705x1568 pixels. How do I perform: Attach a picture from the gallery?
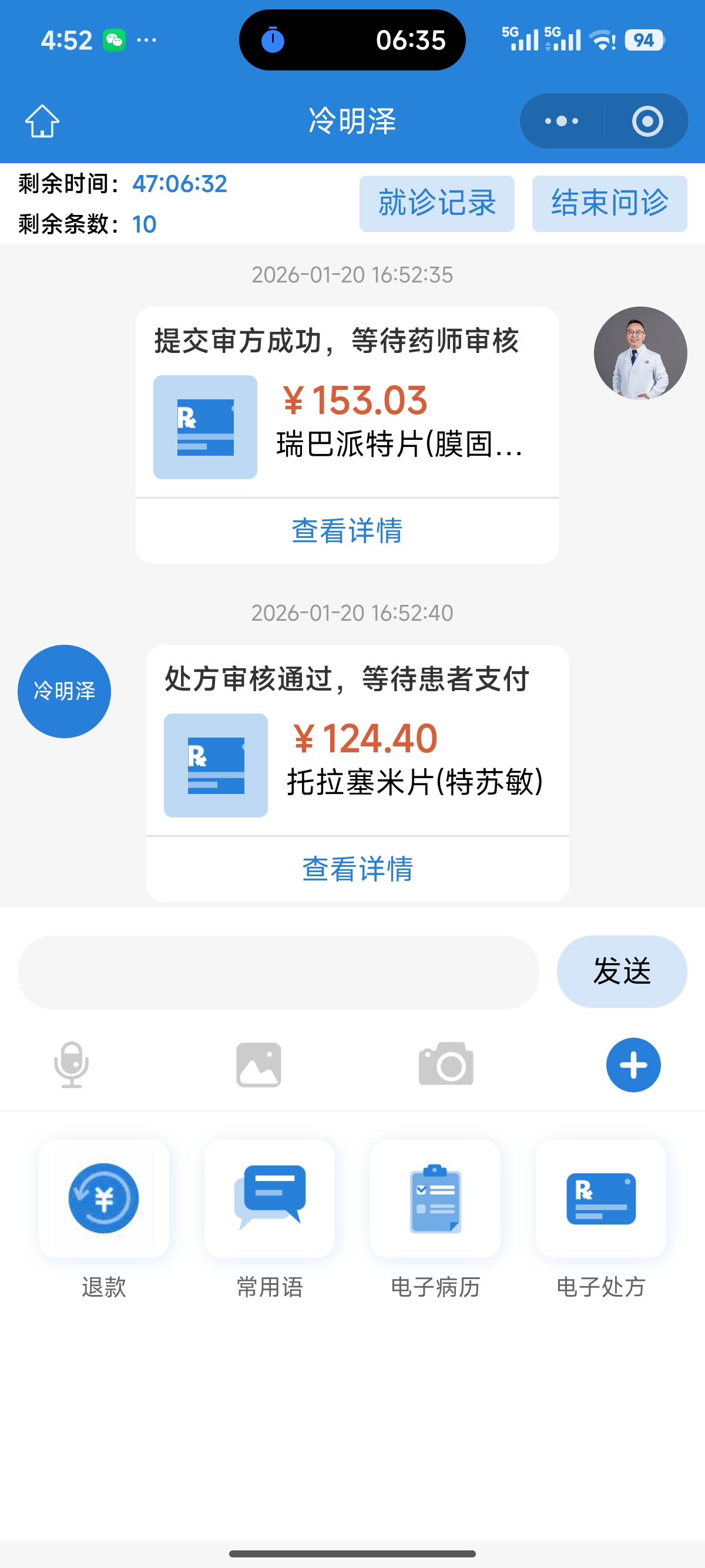pyautogui.click(x=258, y=1065)
